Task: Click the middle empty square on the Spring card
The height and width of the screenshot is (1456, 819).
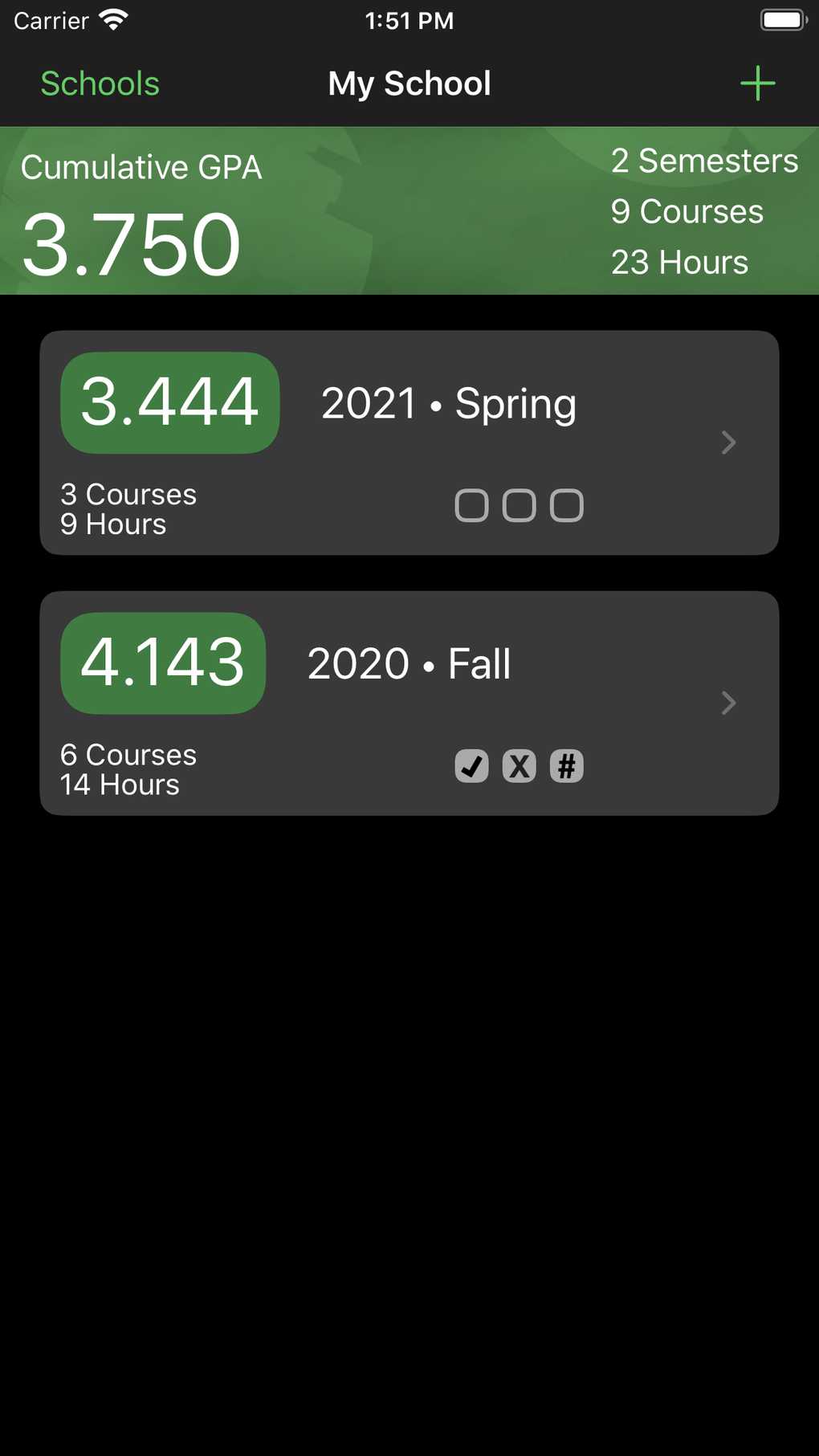Action: click(x=519, y=504)
